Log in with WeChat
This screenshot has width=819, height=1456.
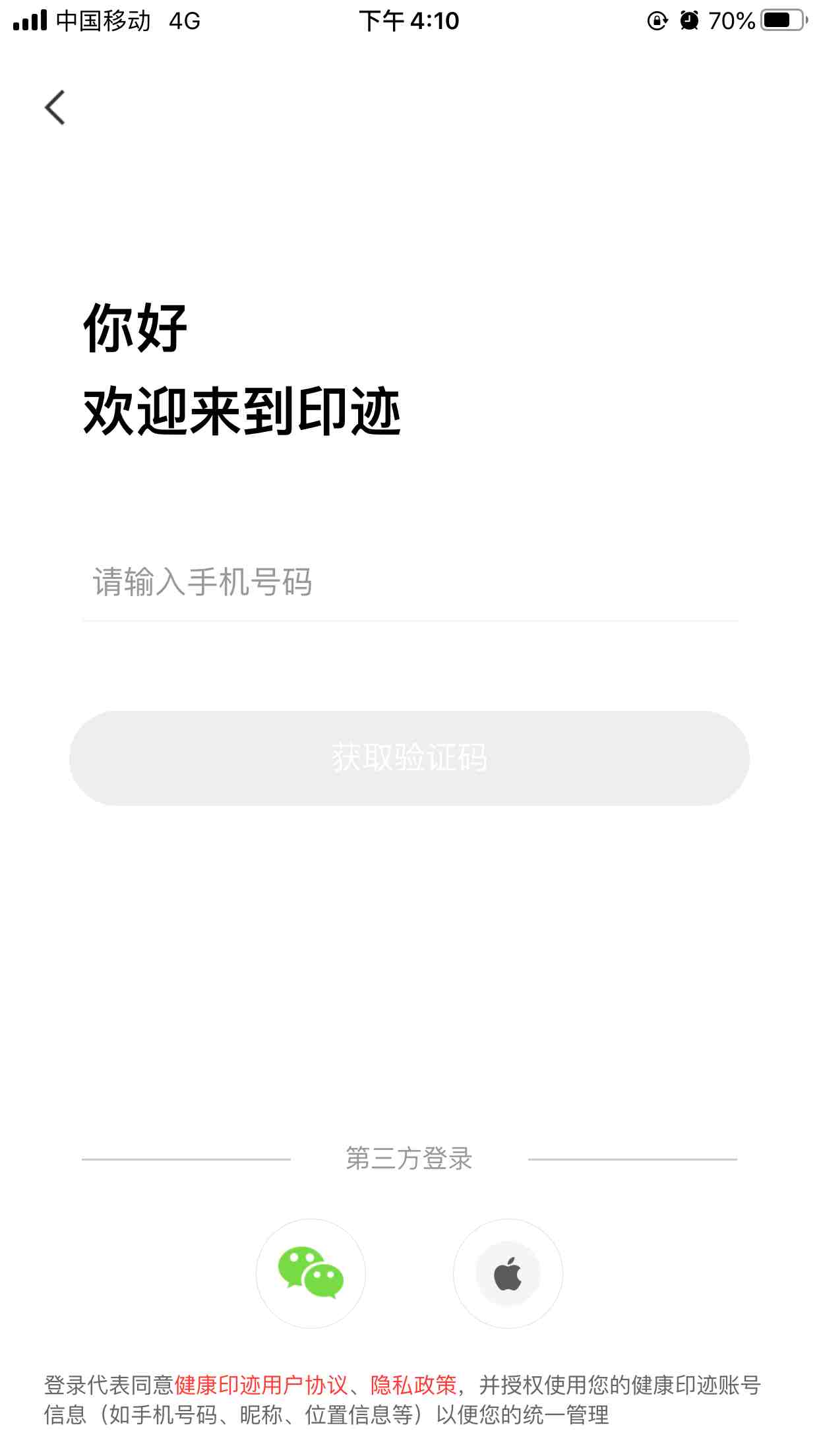point(311,1273)
